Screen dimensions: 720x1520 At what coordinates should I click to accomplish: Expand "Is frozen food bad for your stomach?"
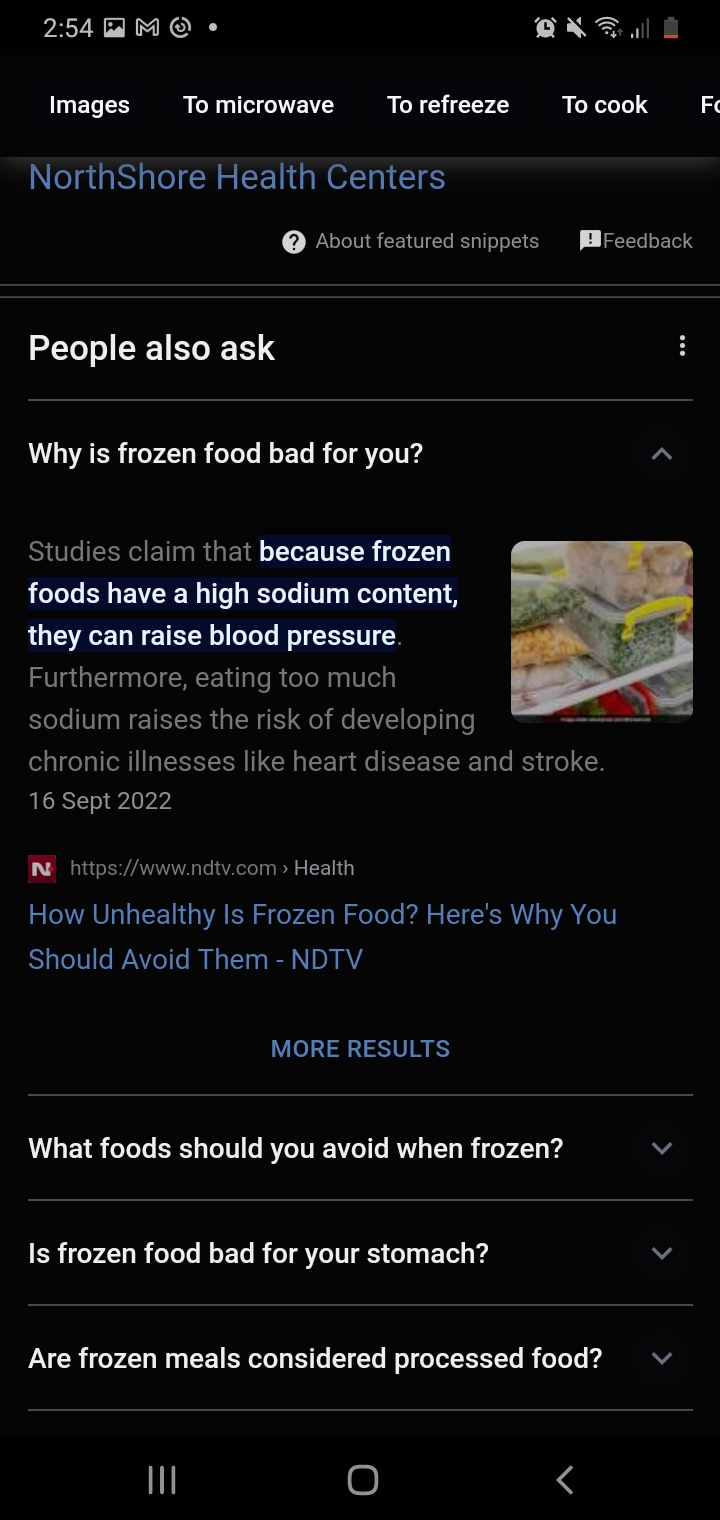pyautogui.click(x=360, y=1253)
